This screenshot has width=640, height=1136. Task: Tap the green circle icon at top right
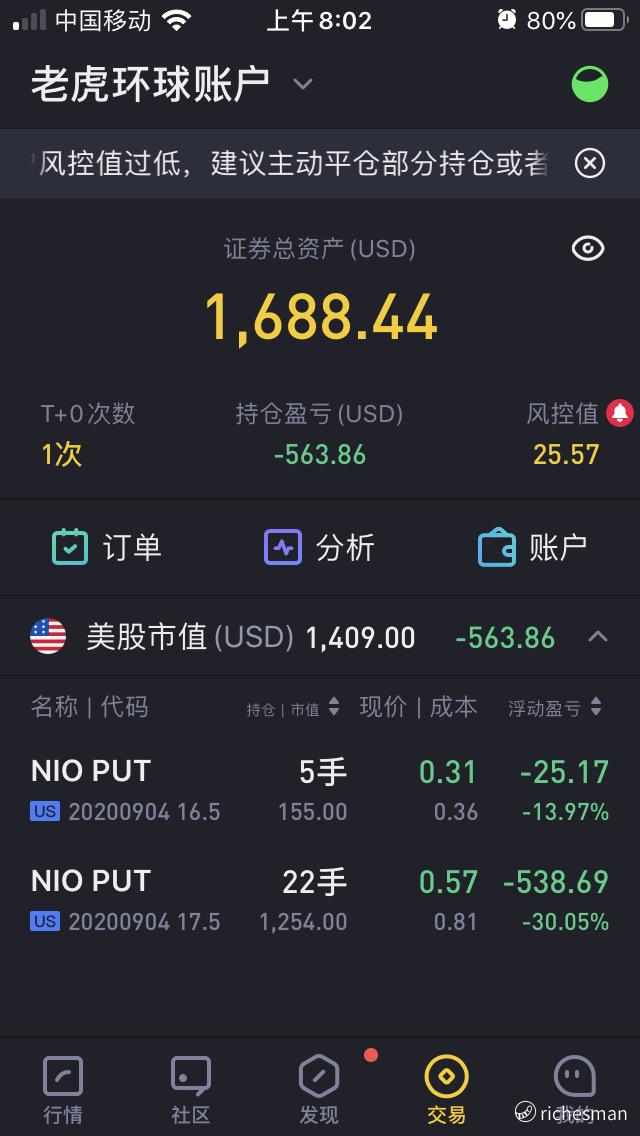point(589,84)
